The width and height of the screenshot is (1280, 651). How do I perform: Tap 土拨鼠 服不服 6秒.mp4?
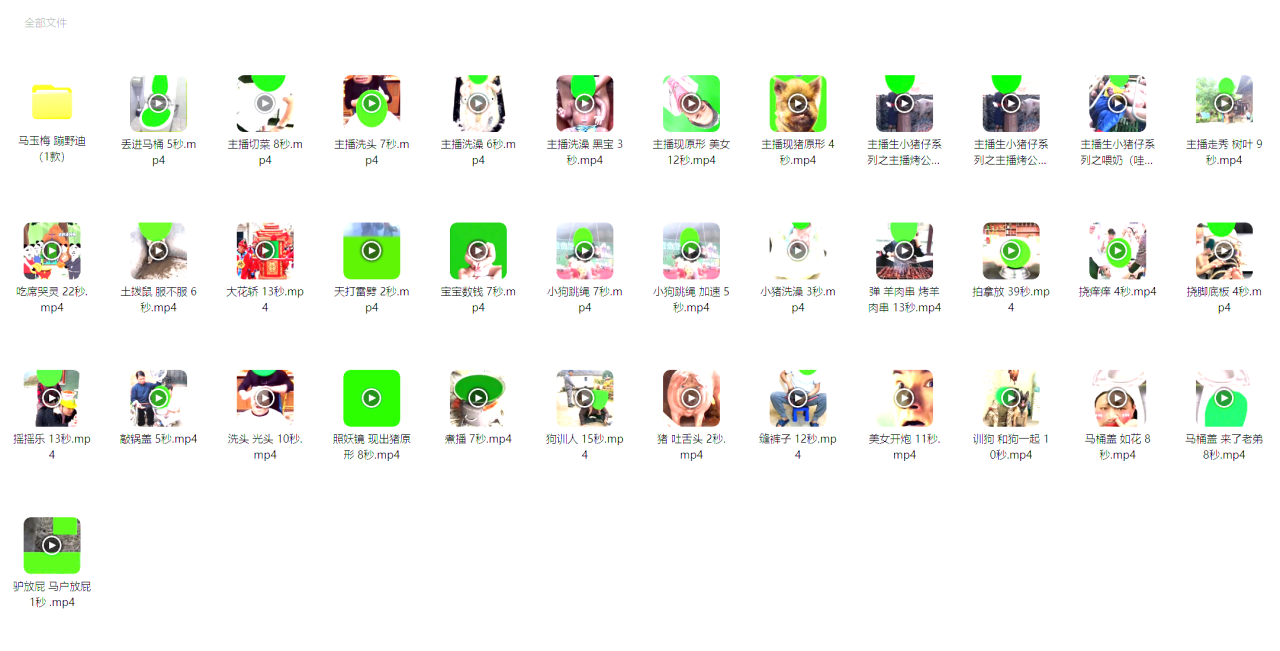[158, 250]
